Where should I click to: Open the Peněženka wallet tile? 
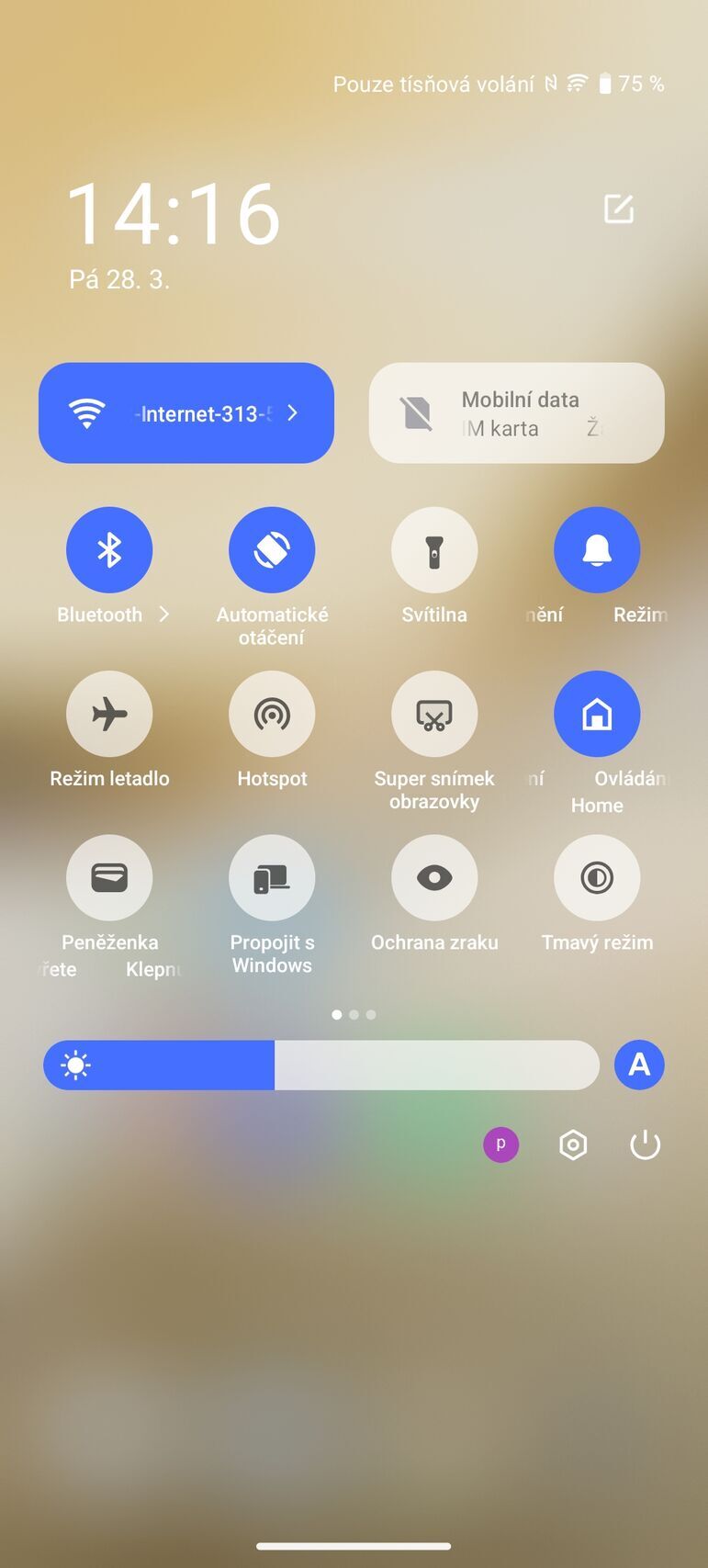pos(109,877)
